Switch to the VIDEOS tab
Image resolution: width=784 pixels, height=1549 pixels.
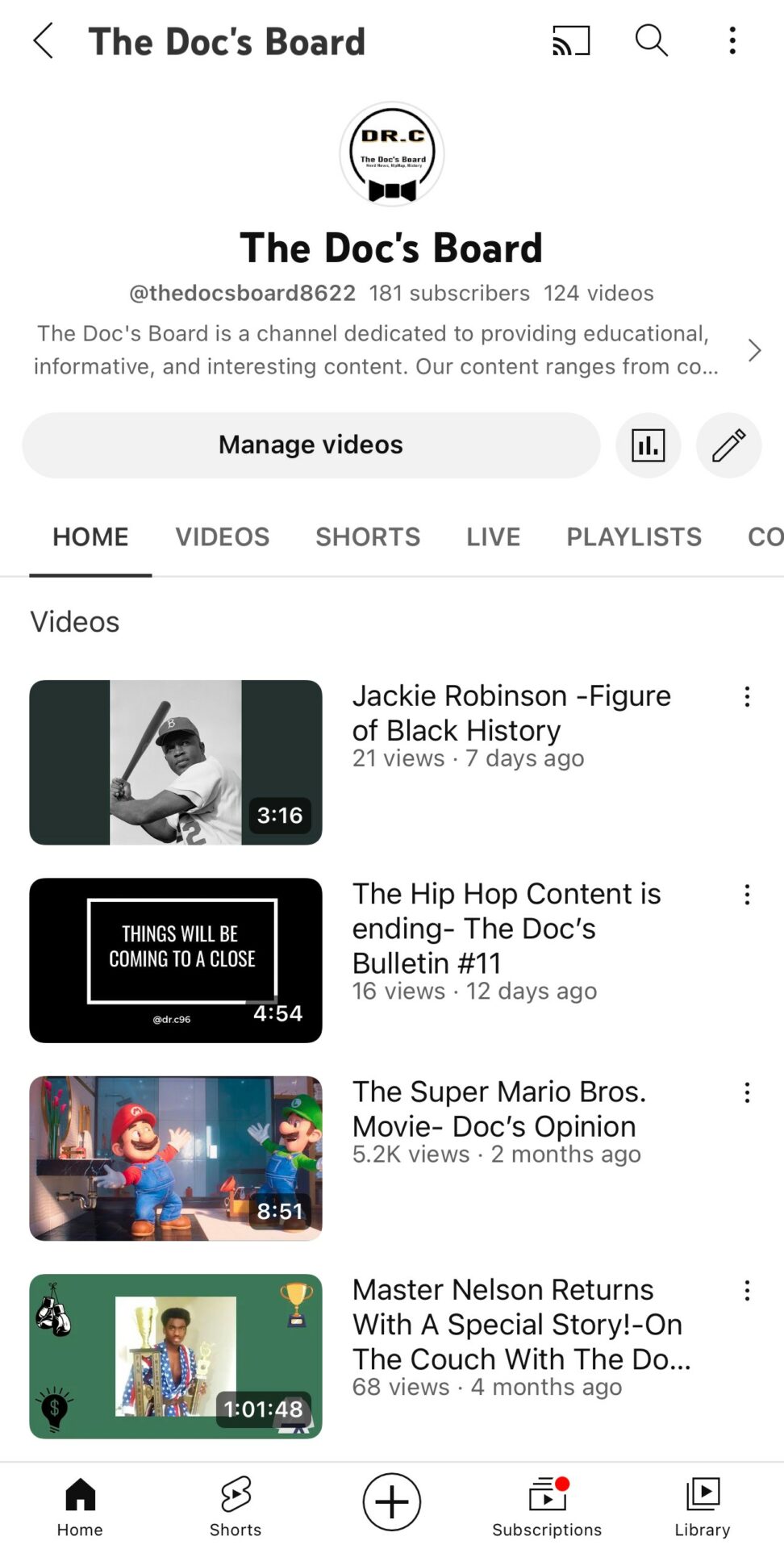pyautogui.click(x=223, y=537)
